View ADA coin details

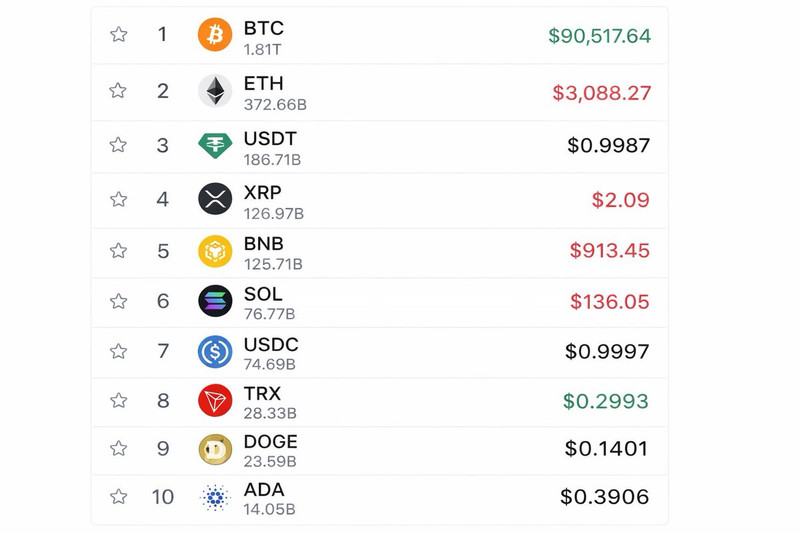pos(400,497)
